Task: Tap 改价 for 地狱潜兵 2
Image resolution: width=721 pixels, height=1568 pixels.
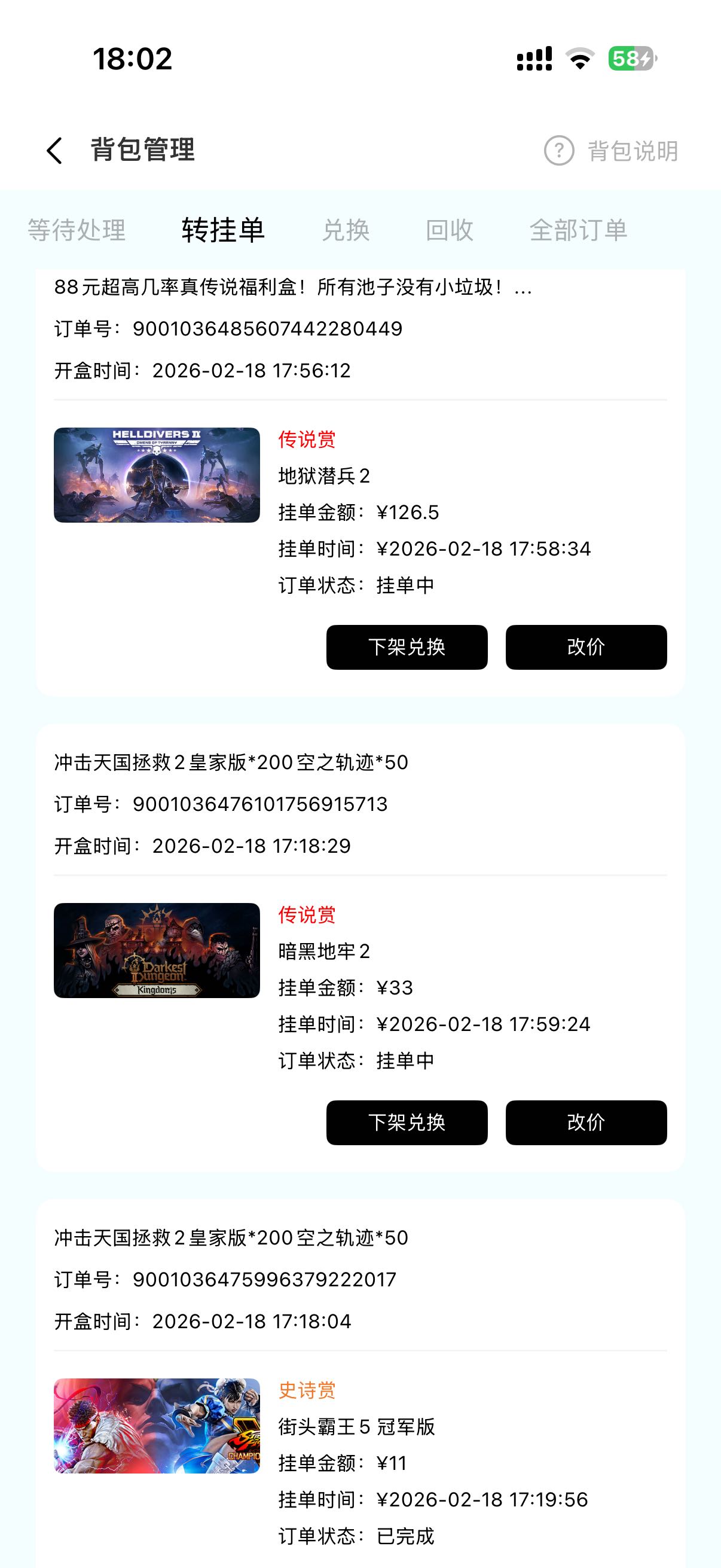Action: click(x=585, y=647)
